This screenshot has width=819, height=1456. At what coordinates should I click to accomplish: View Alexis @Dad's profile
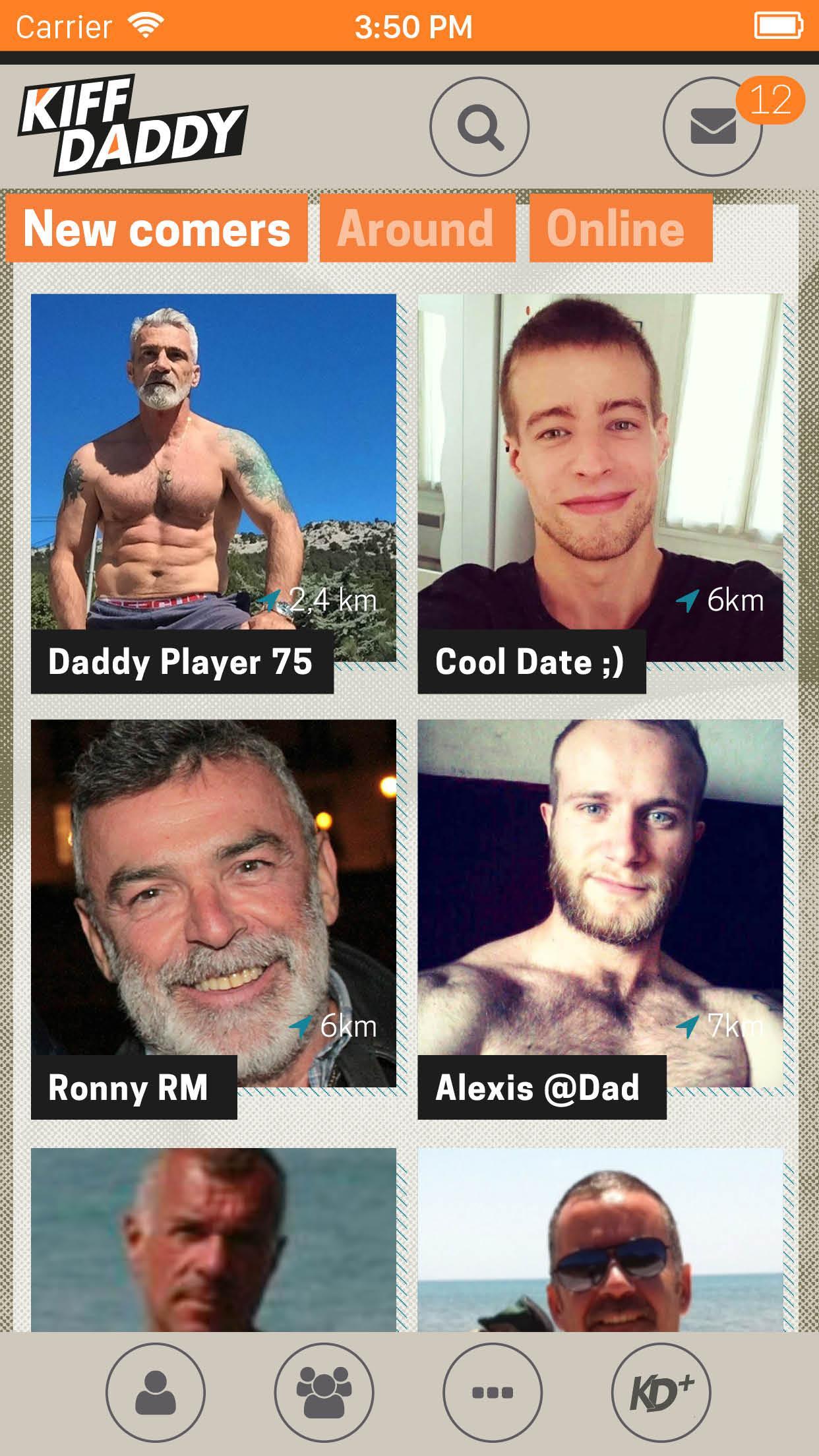click(x=600, y=903)
